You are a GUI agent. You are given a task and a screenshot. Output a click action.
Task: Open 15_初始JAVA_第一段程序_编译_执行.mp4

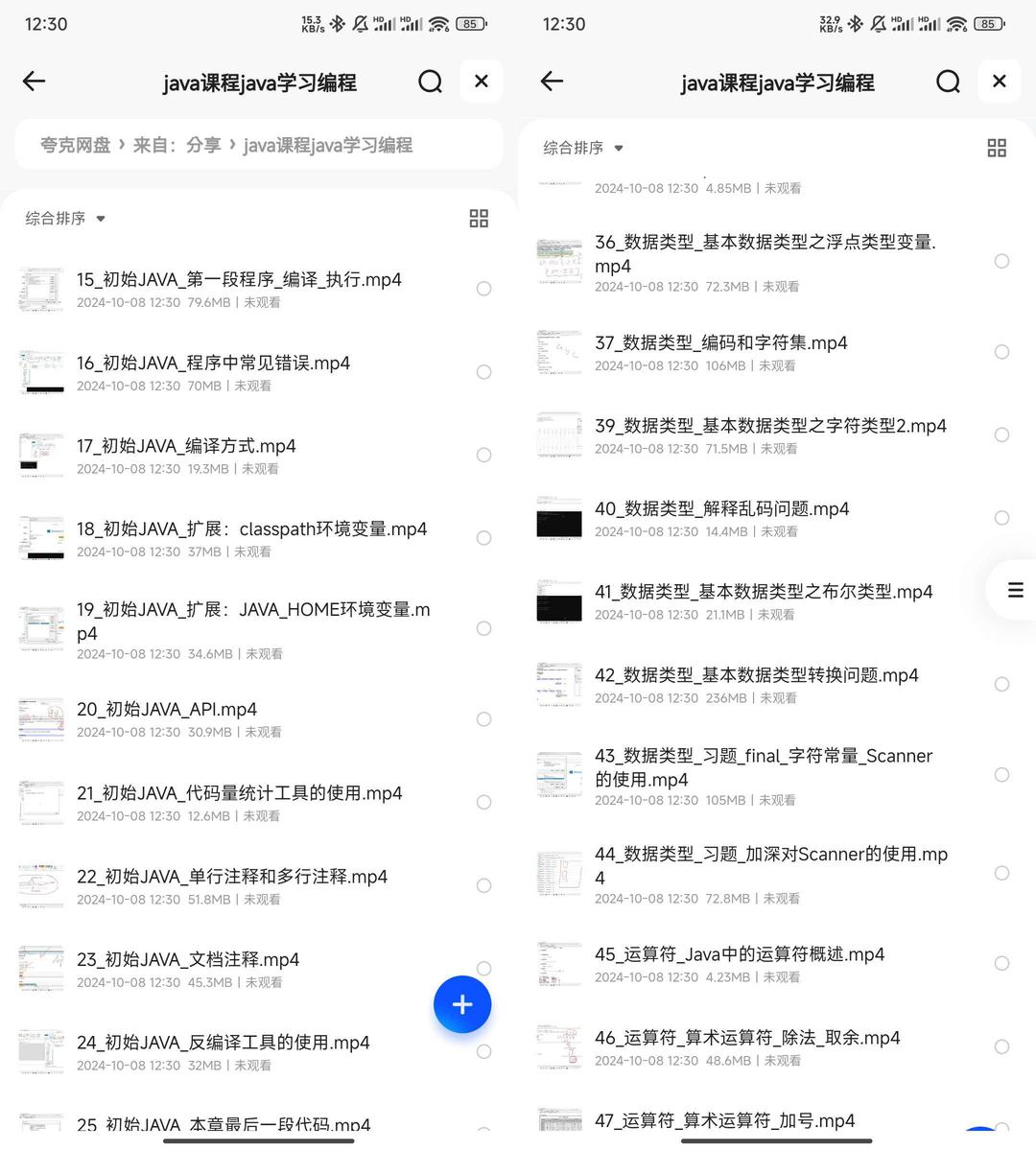[x=239, y=280]
